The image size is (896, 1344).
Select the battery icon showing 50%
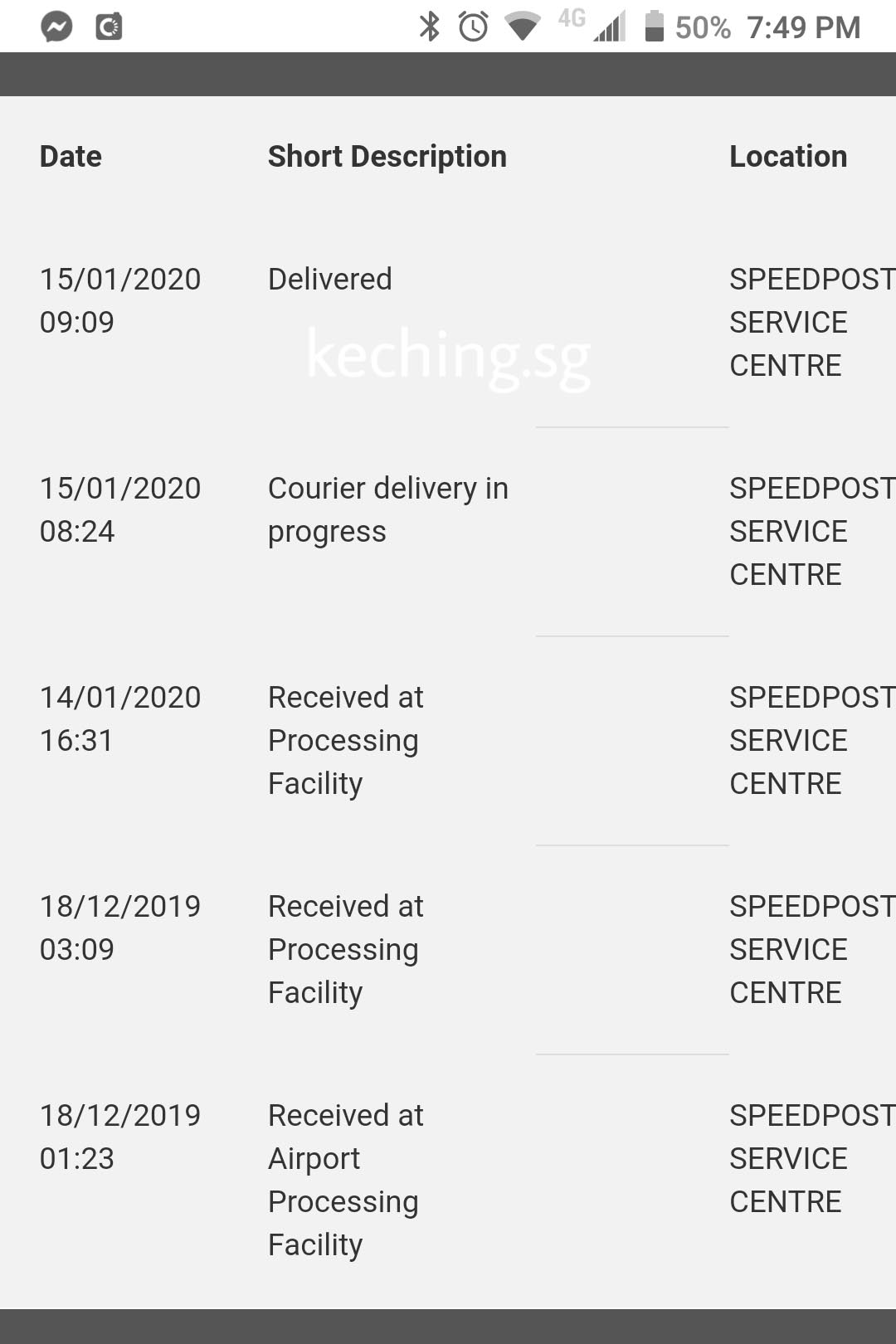(x=655, y=27)
